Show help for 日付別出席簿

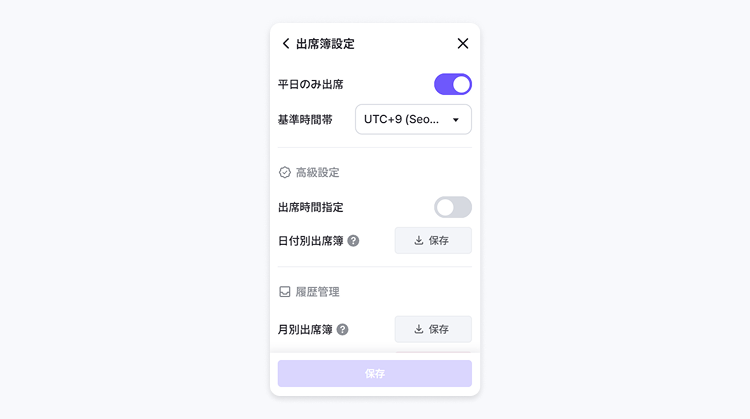pyautogui.click(x=353, y=241)
